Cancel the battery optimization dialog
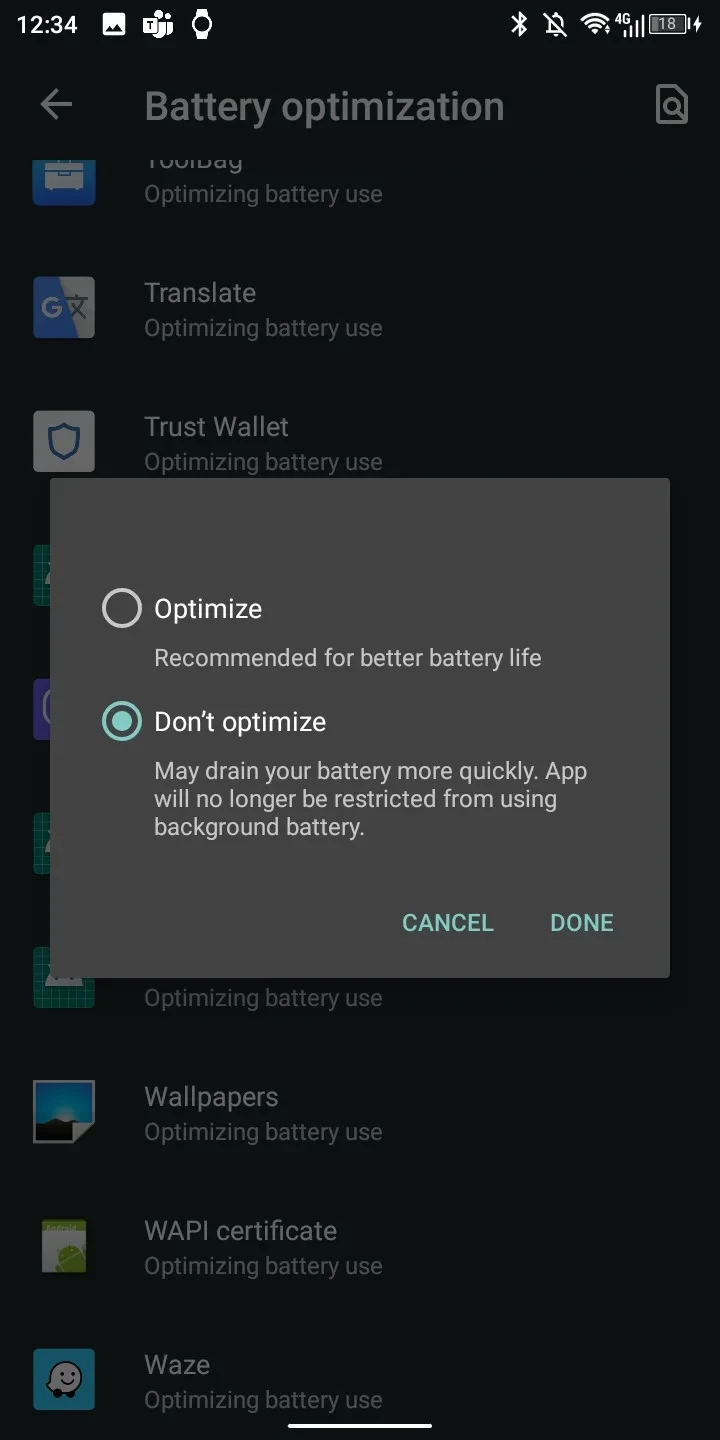The width and height of the screenshot is (720, 1440). [x=447, y=922]
